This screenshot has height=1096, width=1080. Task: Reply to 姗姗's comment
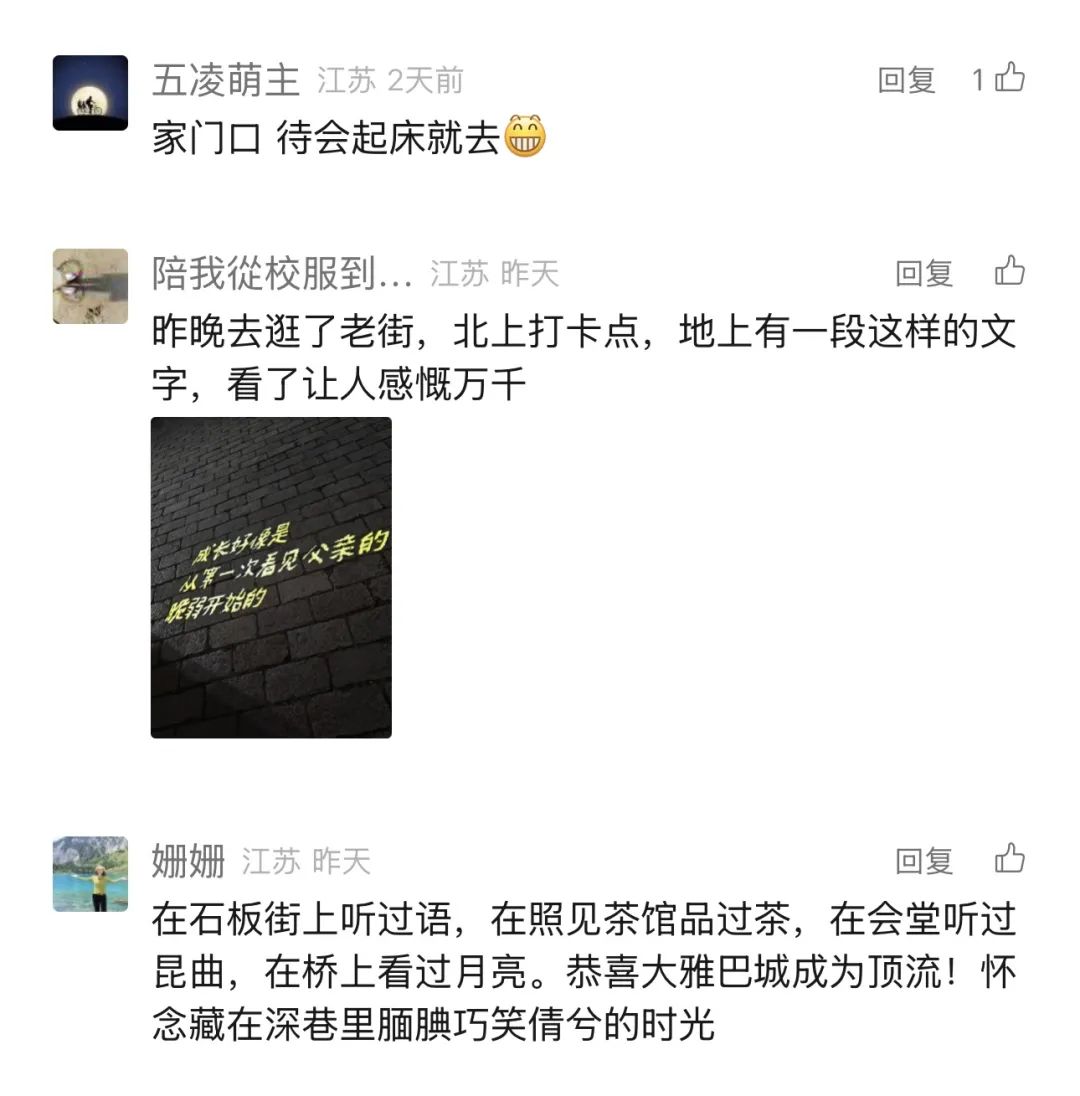coord(924,860)
